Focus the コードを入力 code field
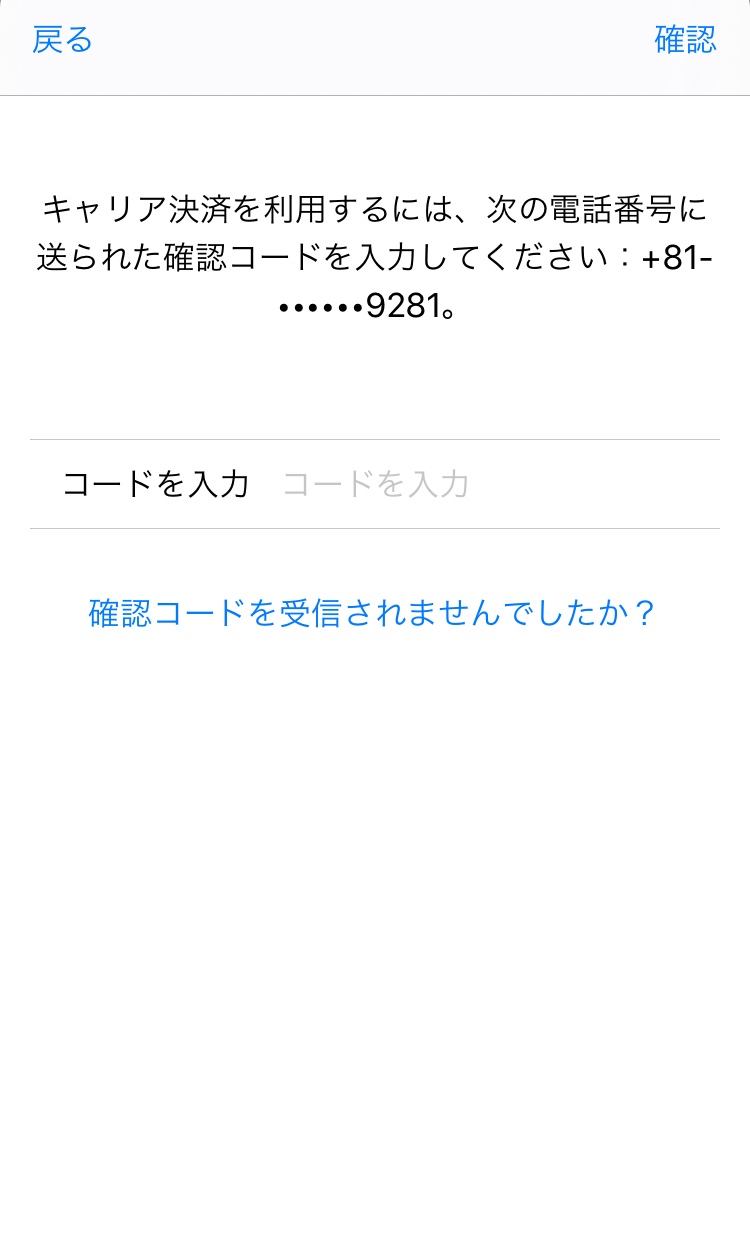 (480, 485)
